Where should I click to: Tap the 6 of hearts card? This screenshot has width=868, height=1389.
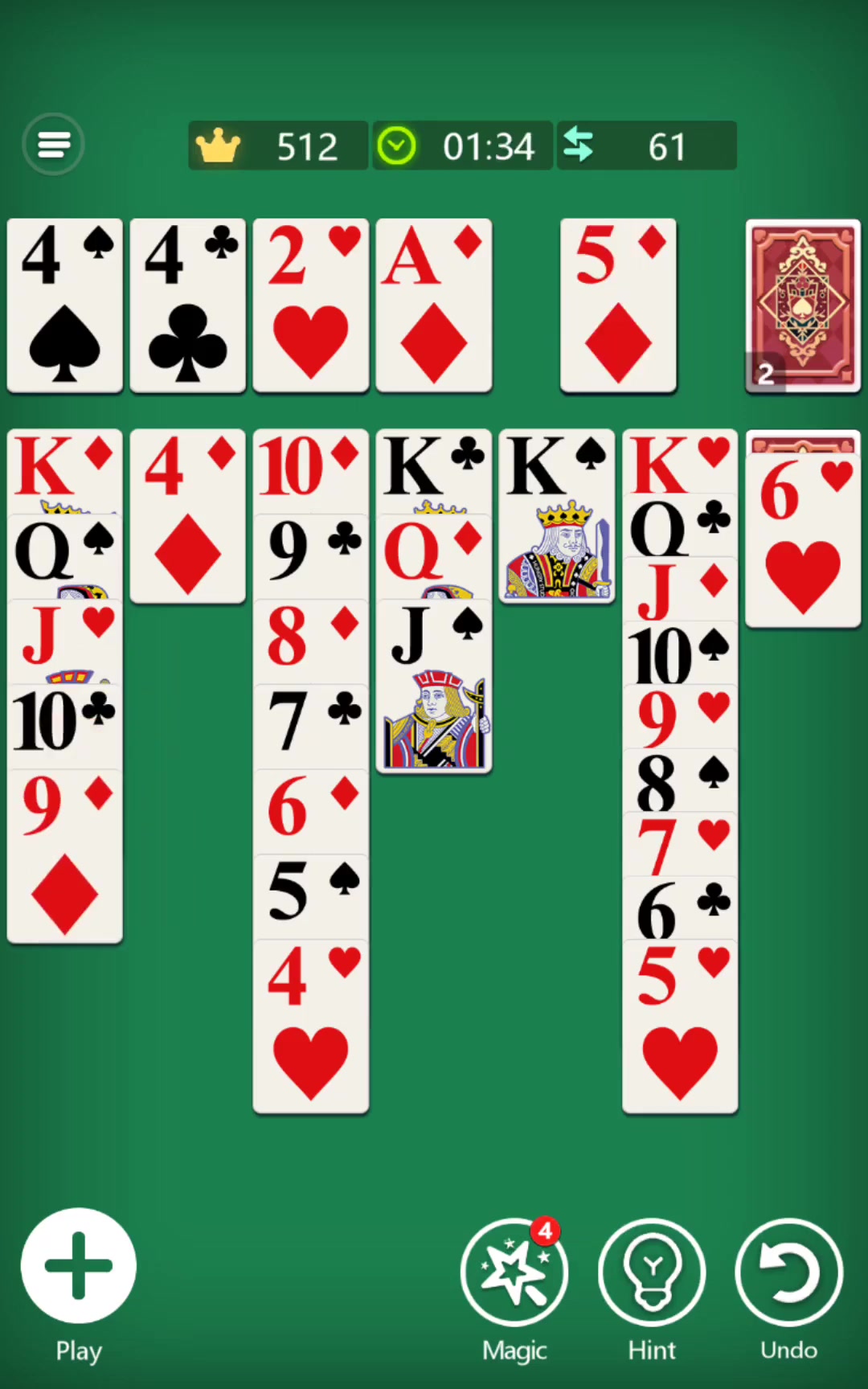click(802, 540)
